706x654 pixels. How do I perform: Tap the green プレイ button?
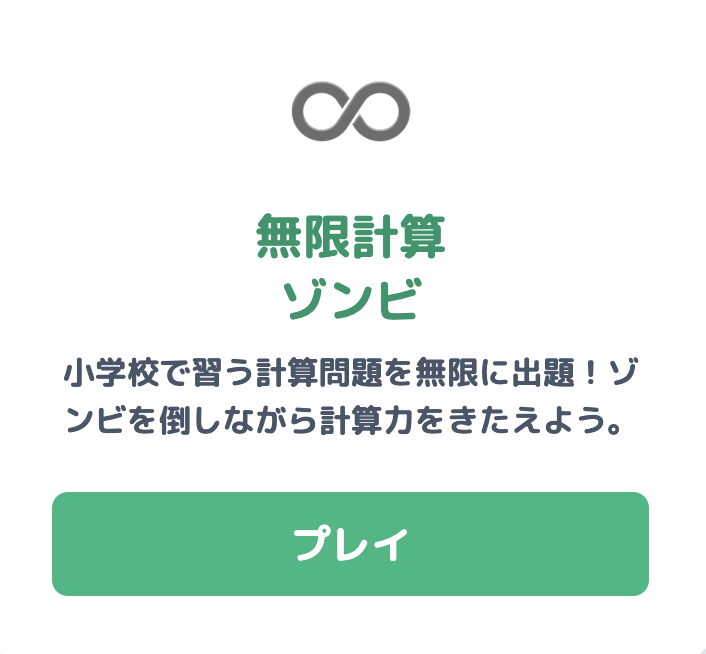350,544
